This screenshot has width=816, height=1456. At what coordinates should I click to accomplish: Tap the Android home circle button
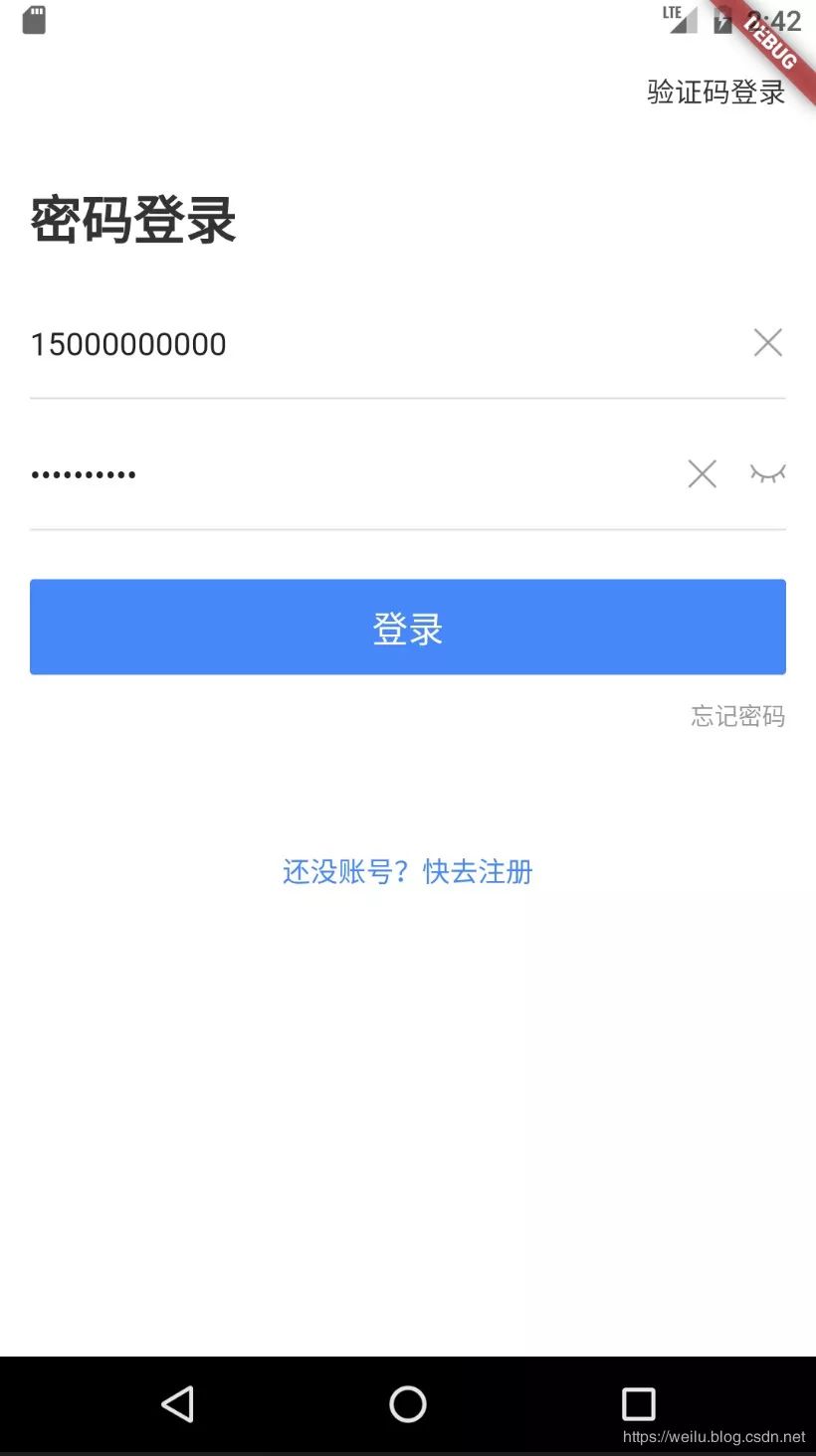click(407, 1404)
